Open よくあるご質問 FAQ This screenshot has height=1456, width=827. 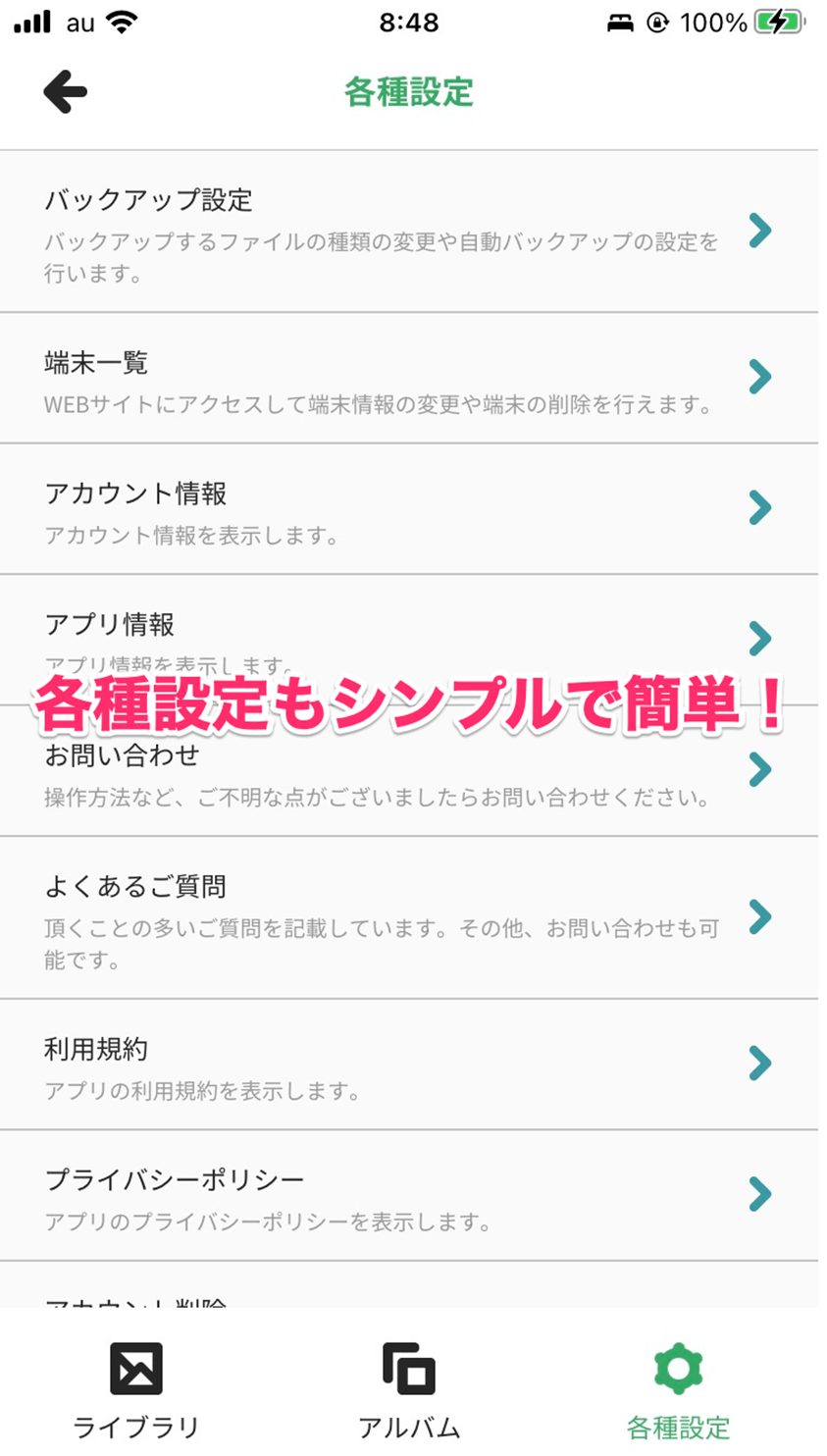(409, 917)
